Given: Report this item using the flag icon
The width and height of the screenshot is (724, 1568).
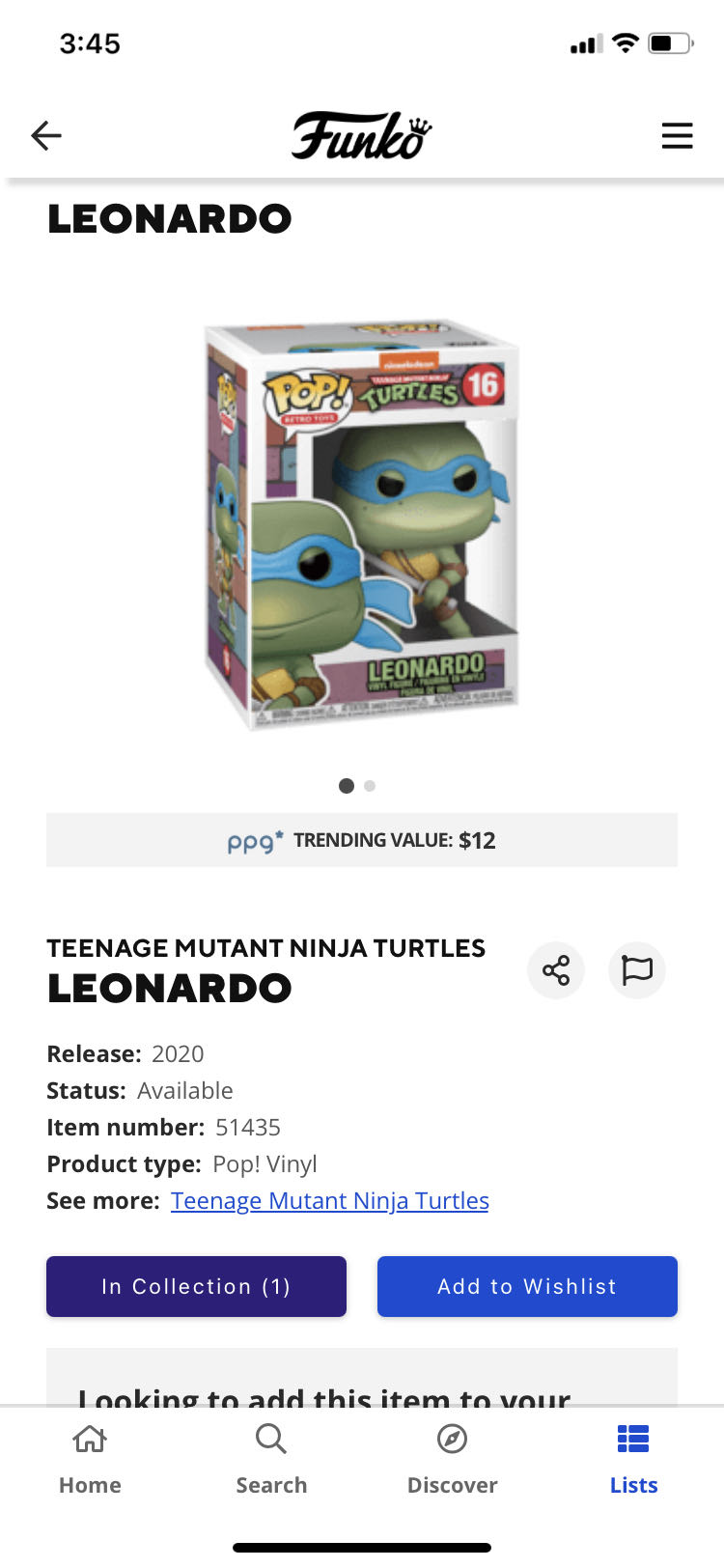Looking at the screenshot, I should pos(636,970).
